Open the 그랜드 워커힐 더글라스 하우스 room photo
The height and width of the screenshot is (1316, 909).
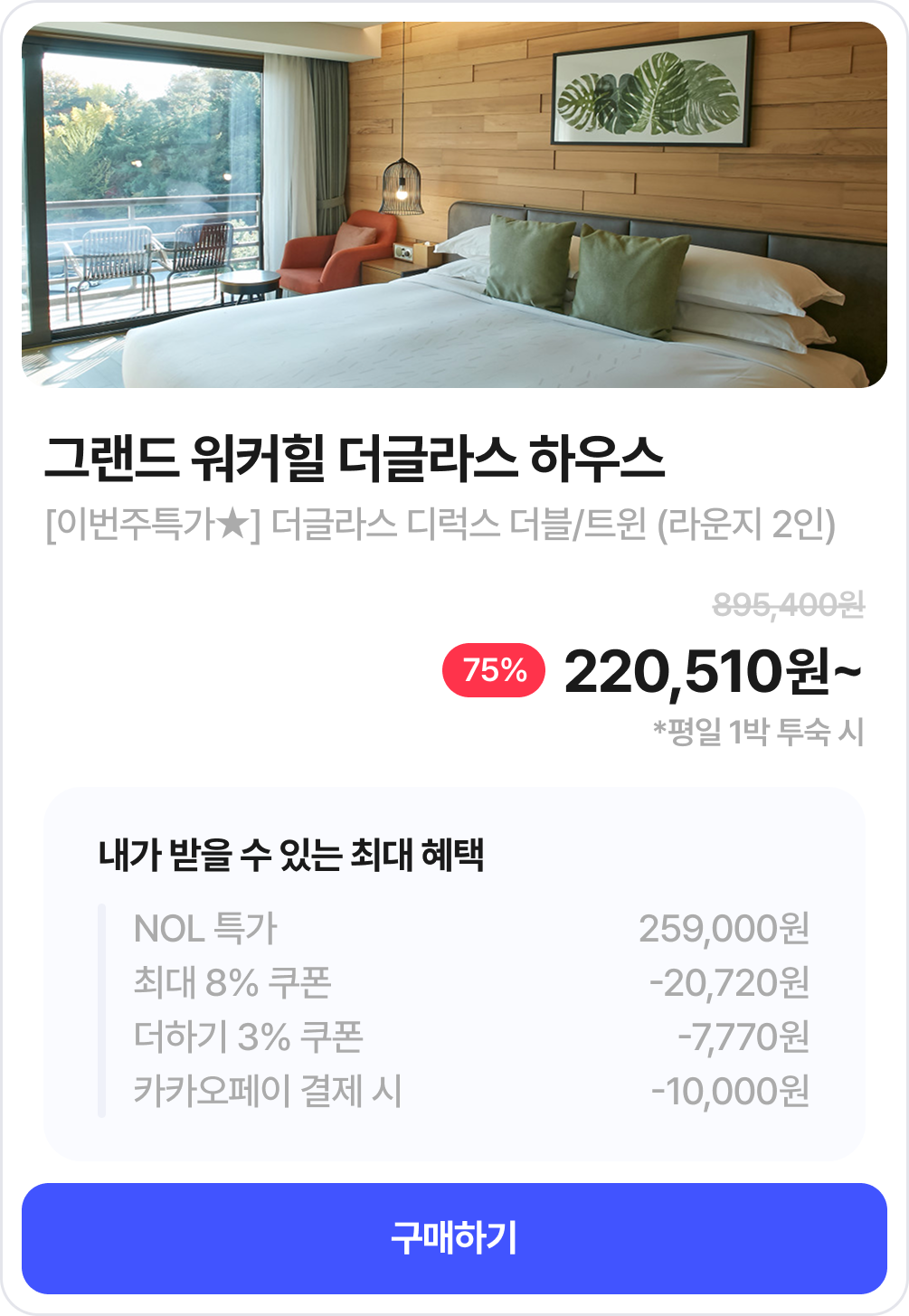pos(454,205)
